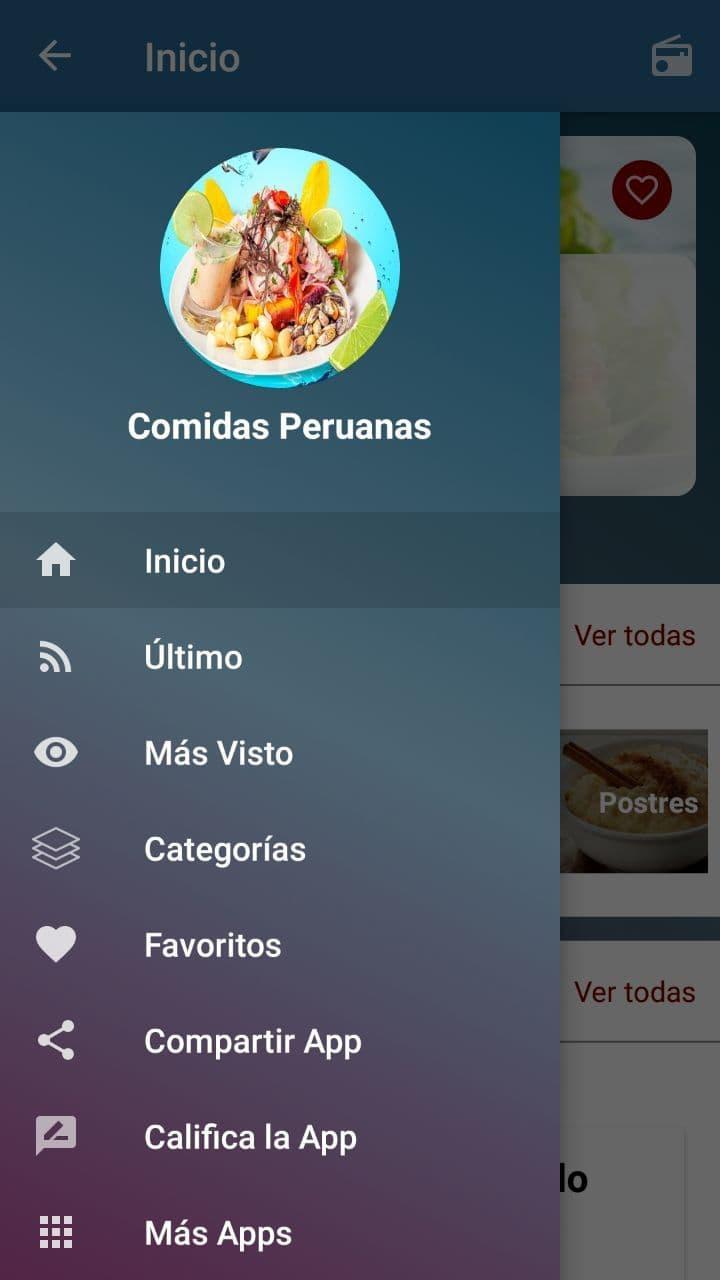Open the Último menu entry
This screenshot has width=720, height=1280.
click(x=193, y=657)
